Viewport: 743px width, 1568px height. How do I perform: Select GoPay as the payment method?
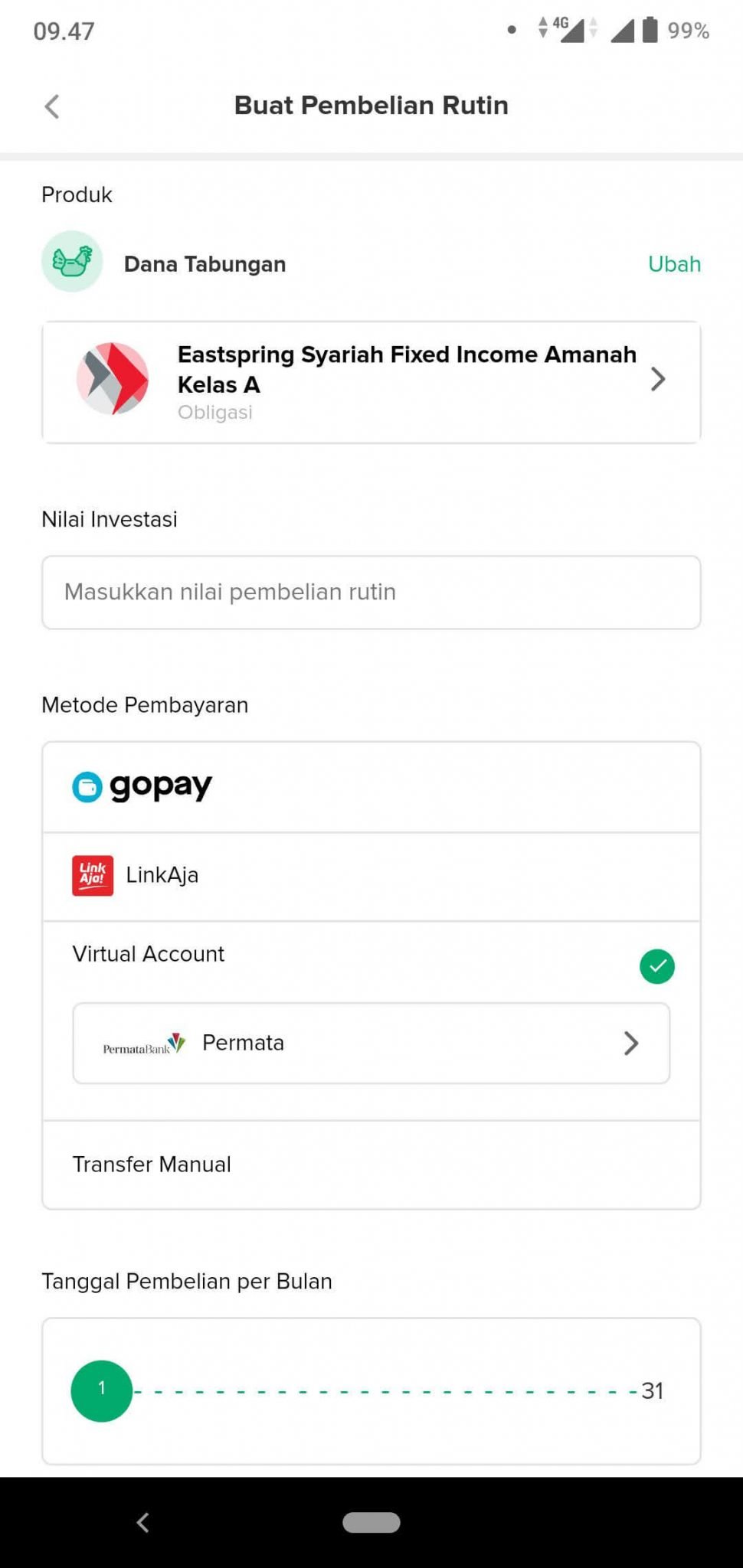pyautogui.click(x=371, y=786)
